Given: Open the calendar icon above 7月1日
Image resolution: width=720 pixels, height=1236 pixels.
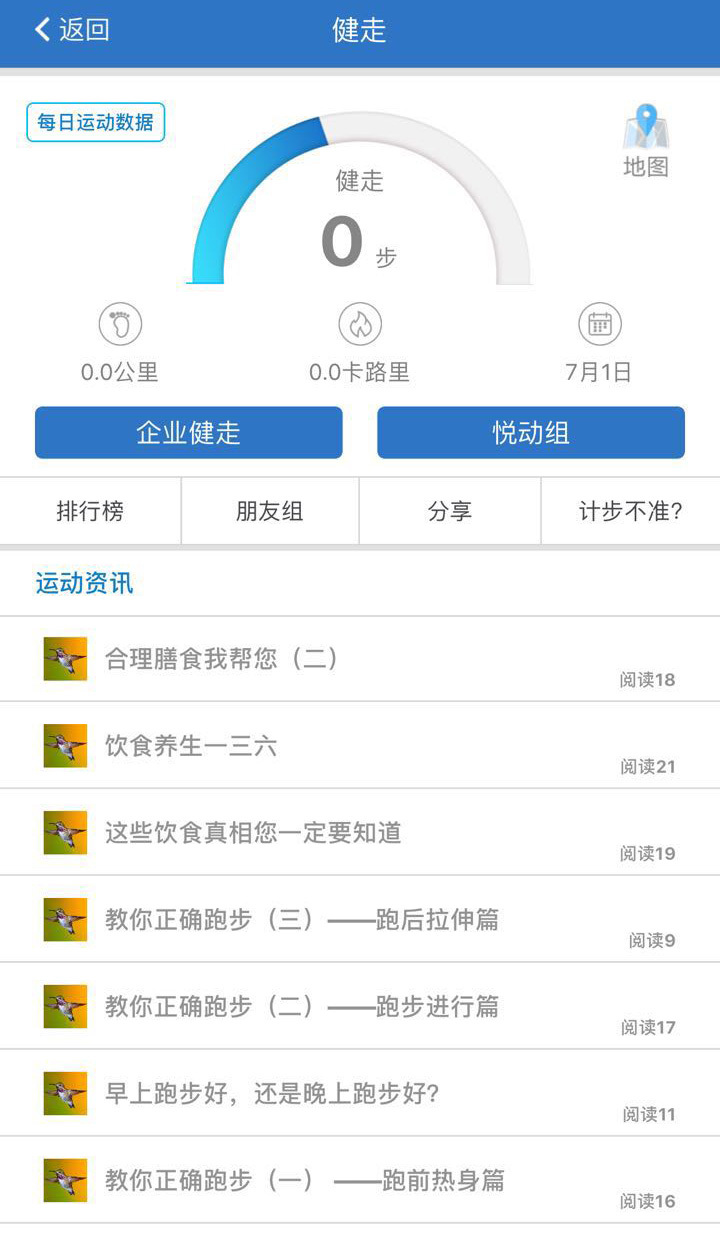Looking at the screenshot, I should tap(599, 324).
